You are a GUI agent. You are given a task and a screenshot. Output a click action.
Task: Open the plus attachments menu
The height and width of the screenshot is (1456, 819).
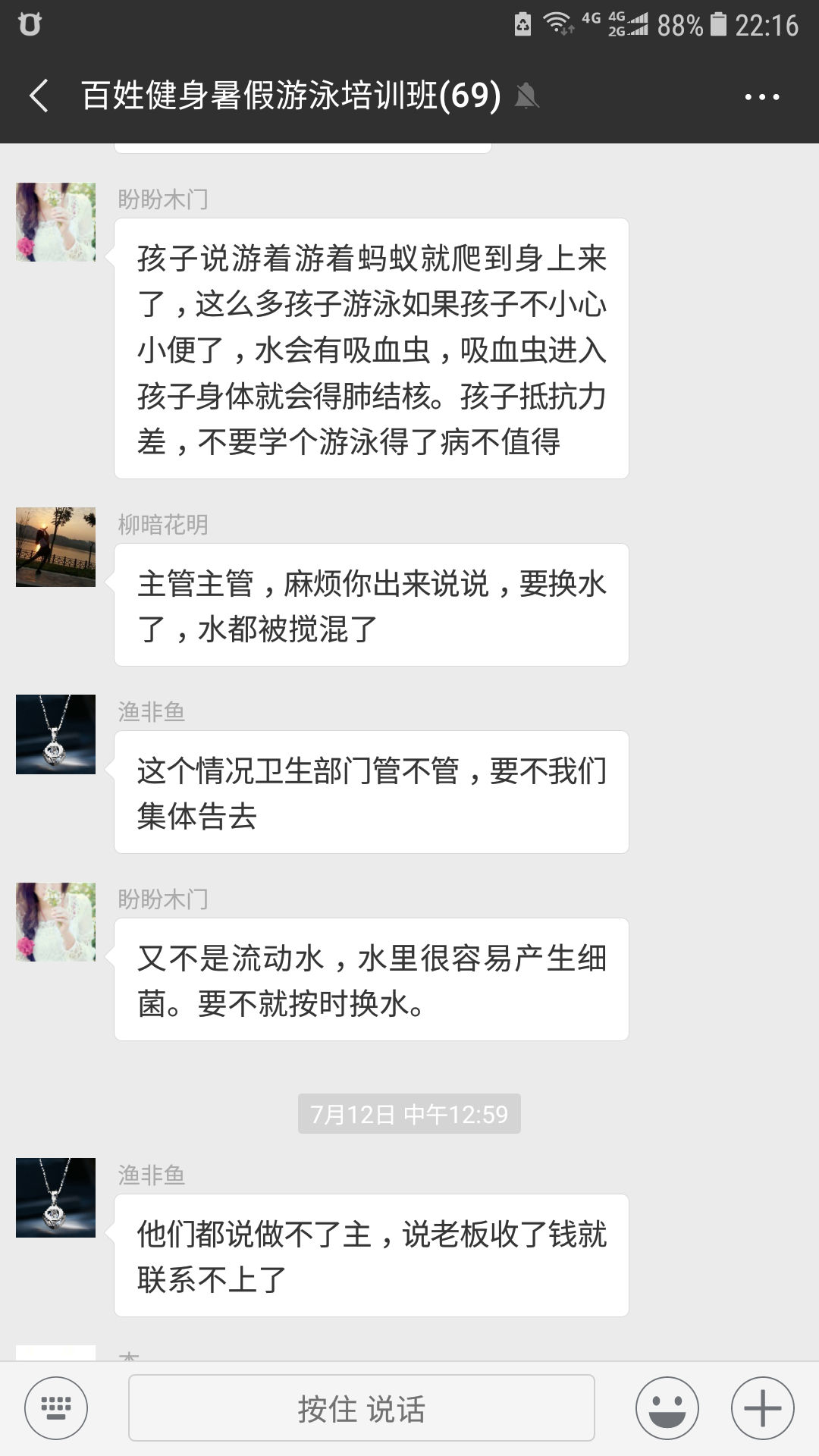pos(762,1408)
